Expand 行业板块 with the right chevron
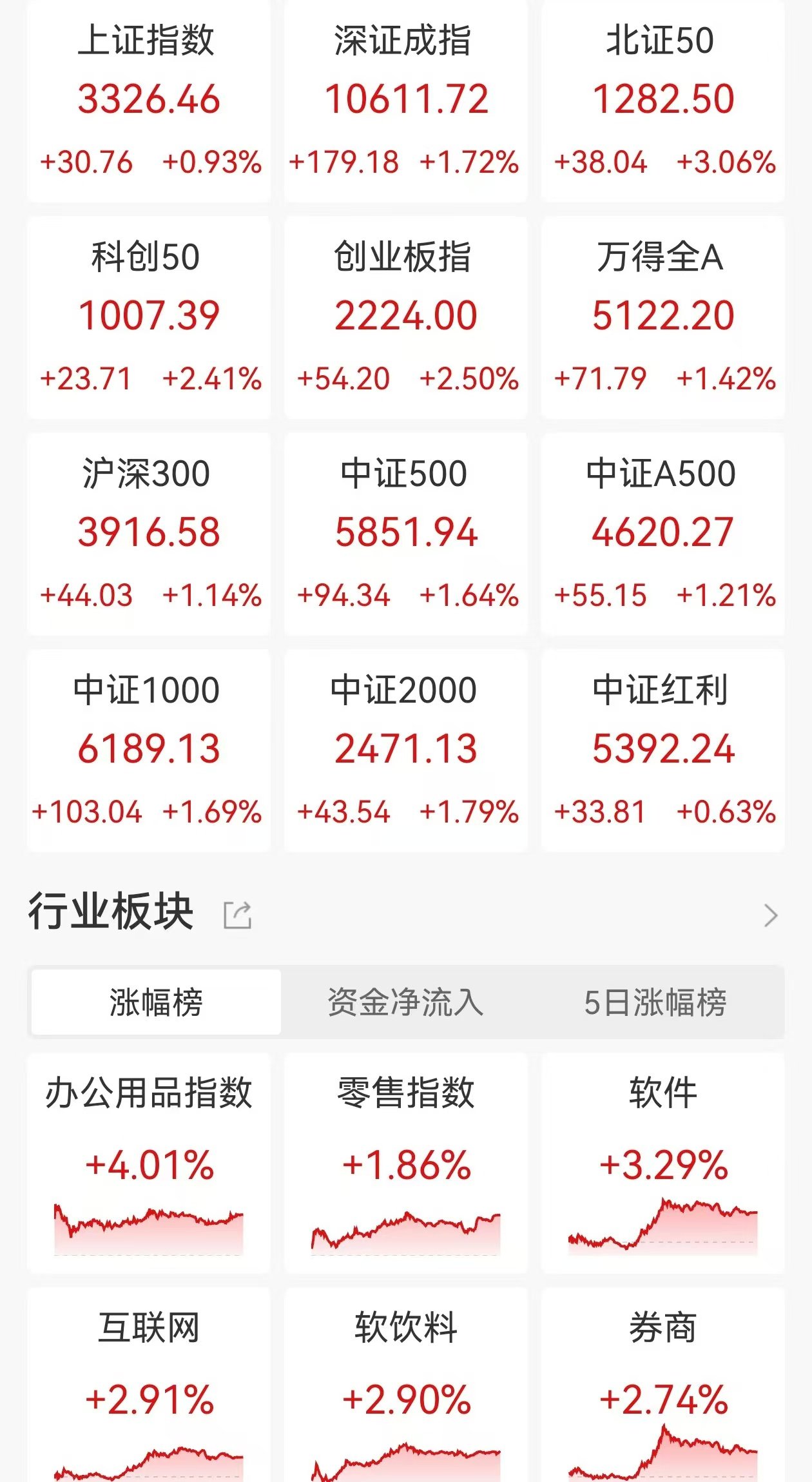 [x=771, y=915]
